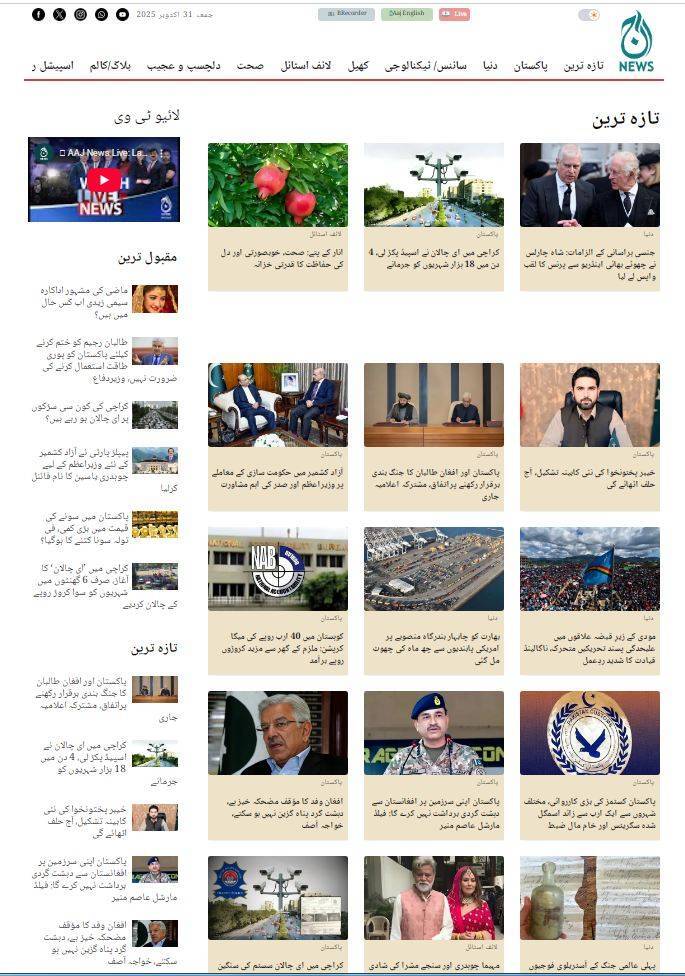Tap the Live button
This screenshot has height=976, width=685.
coord(454,15)
